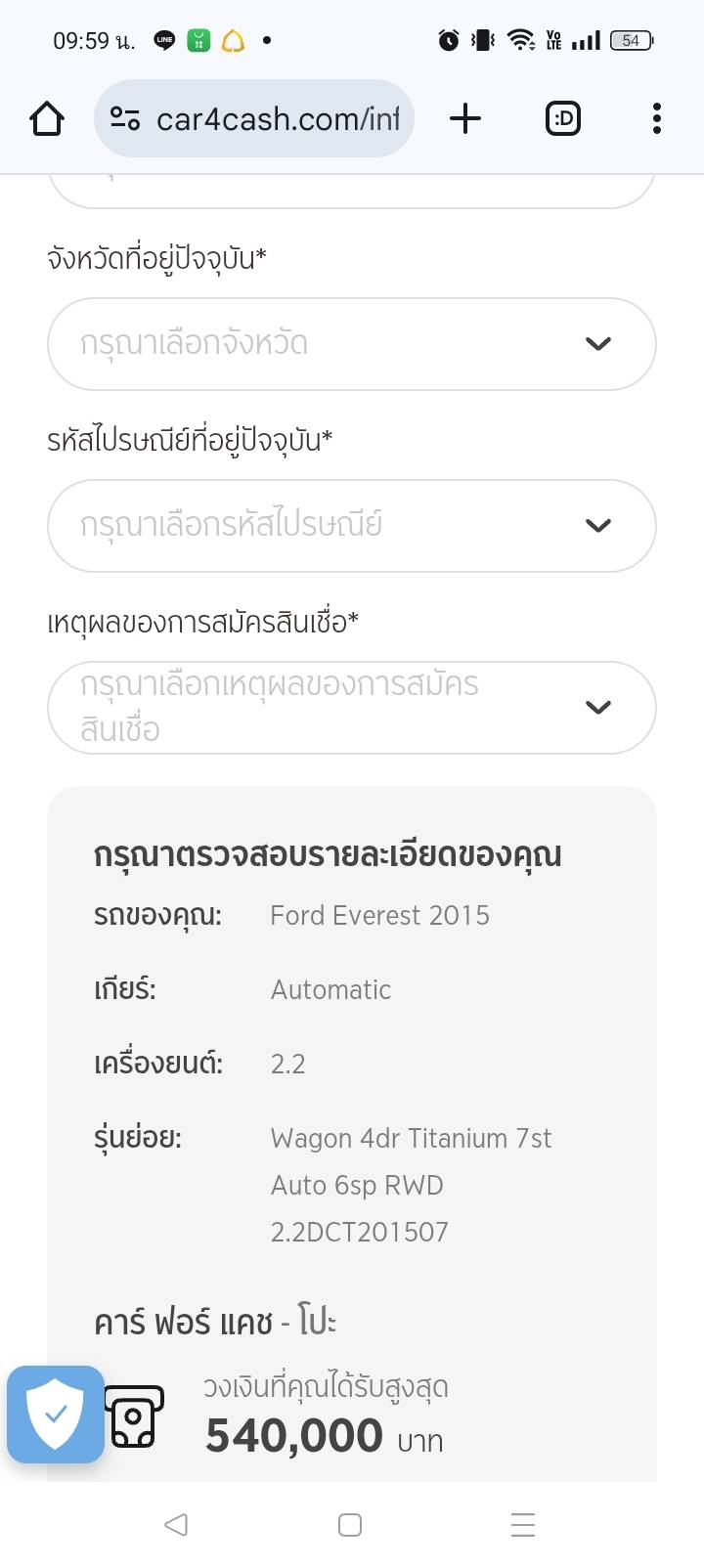Open the tab switcher

(562, 119)
